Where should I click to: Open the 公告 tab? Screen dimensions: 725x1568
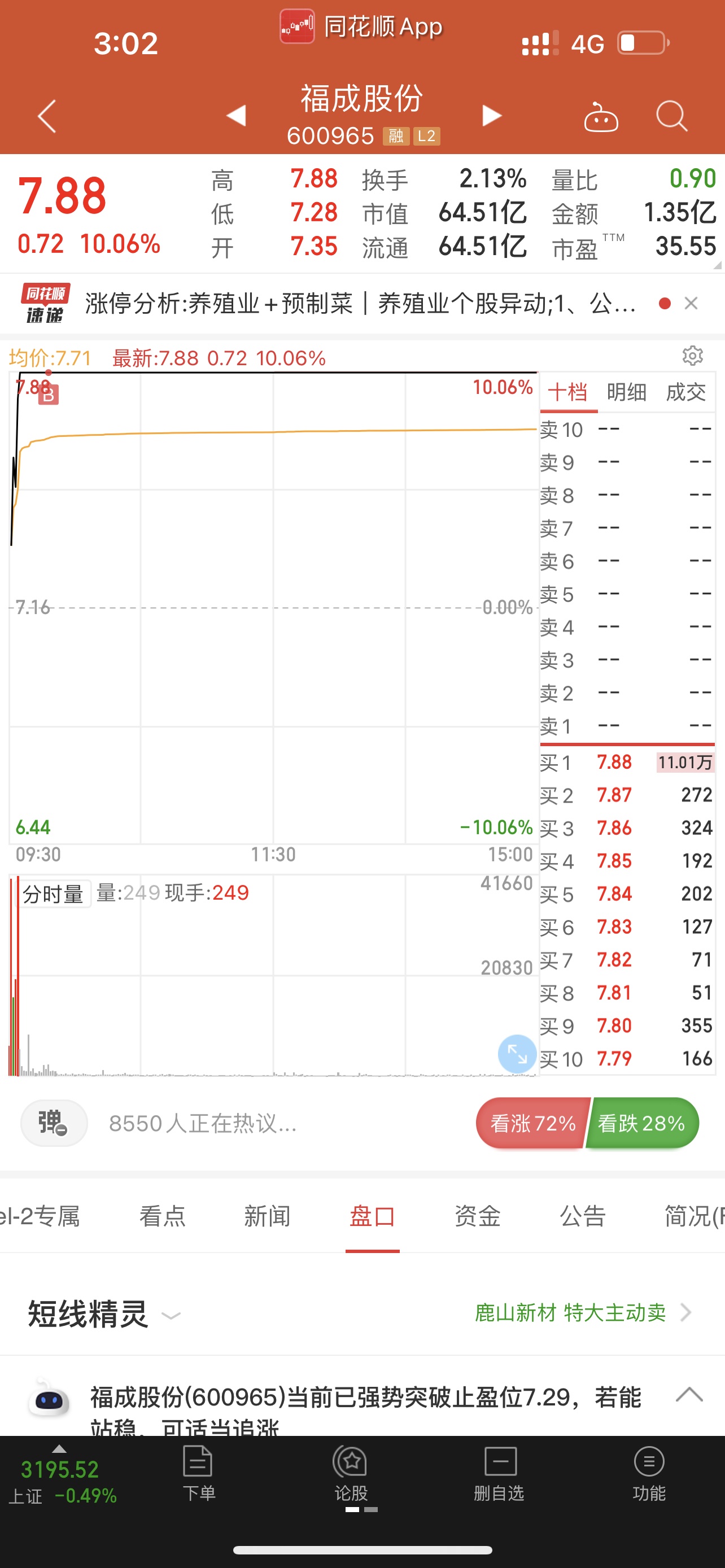pyautogui.click(x=583, y=1216)
